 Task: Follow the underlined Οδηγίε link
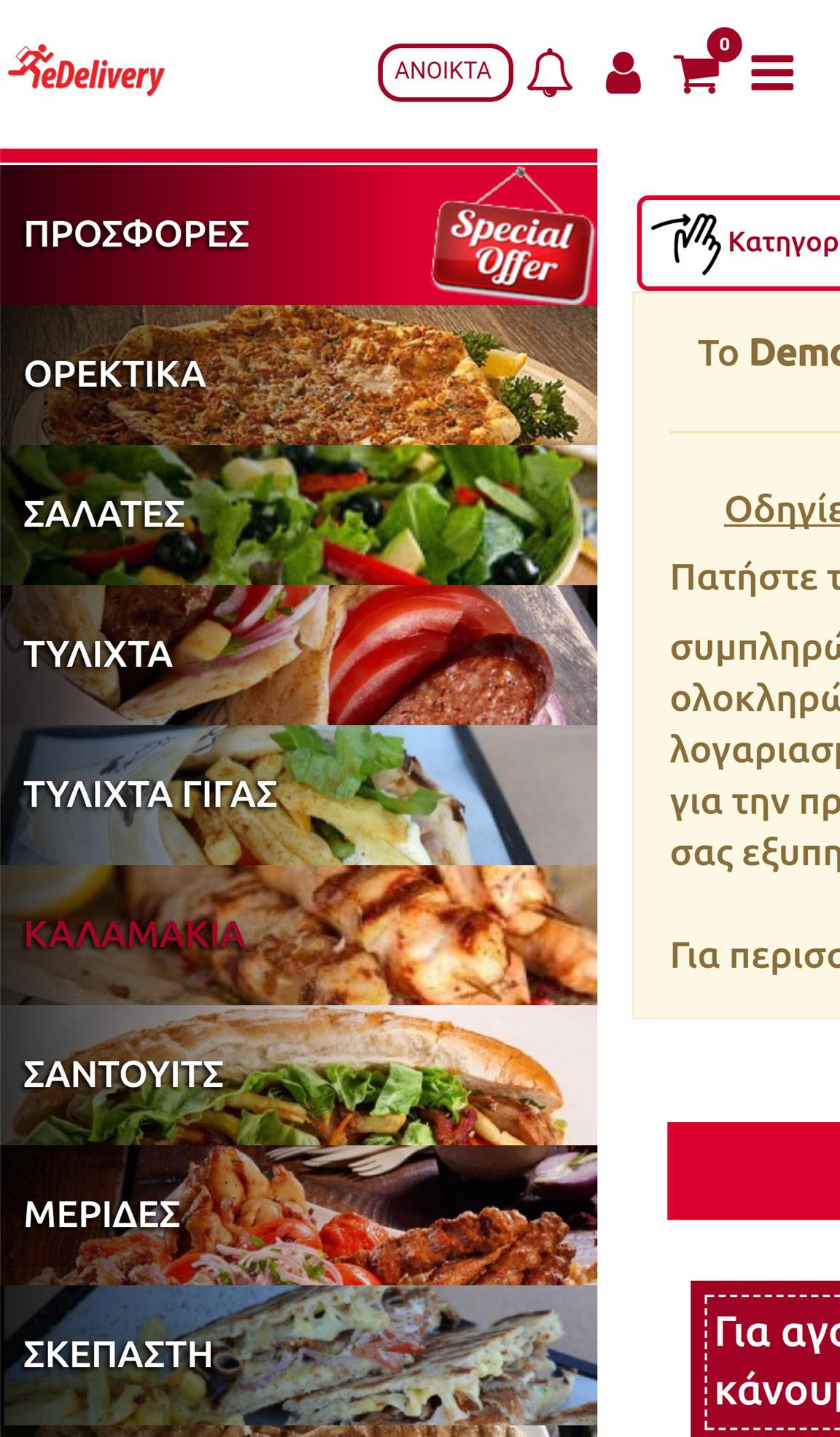[782, 510]
